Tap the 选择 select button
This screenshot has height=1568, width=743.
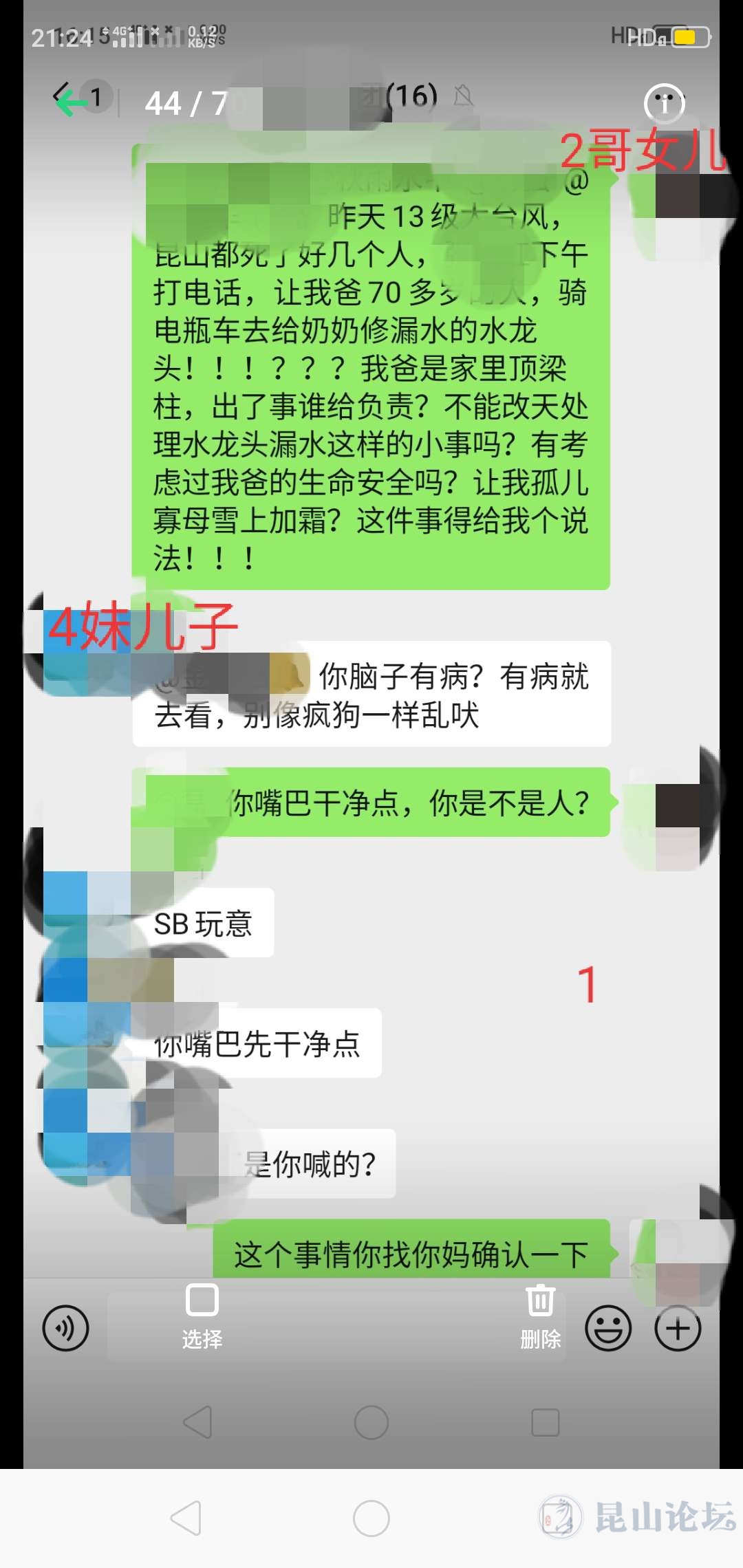coord(202,1315)
